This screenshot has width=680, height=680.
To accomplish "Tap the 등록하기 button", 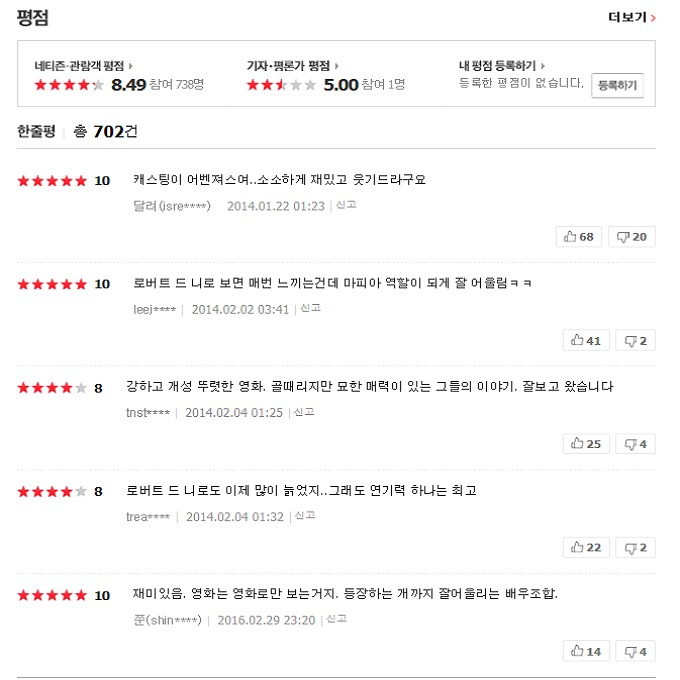I will coord(617,86).
